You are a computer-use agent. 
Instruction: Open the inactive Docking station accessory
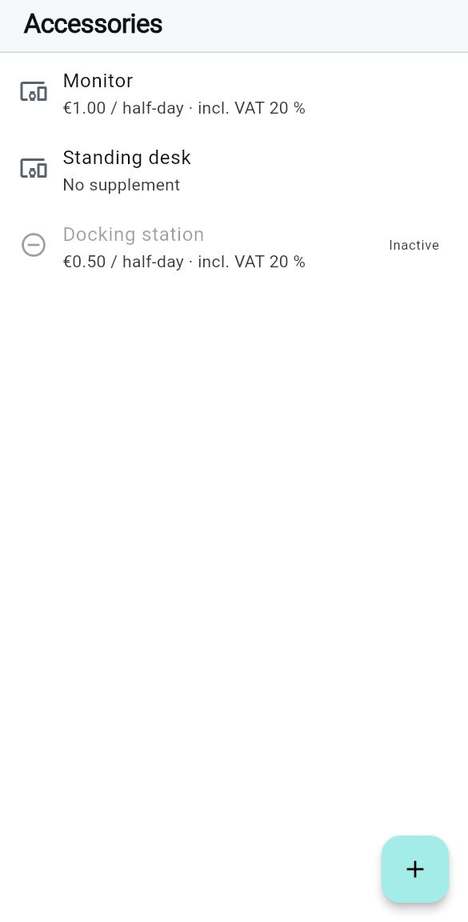click(234, 247)
